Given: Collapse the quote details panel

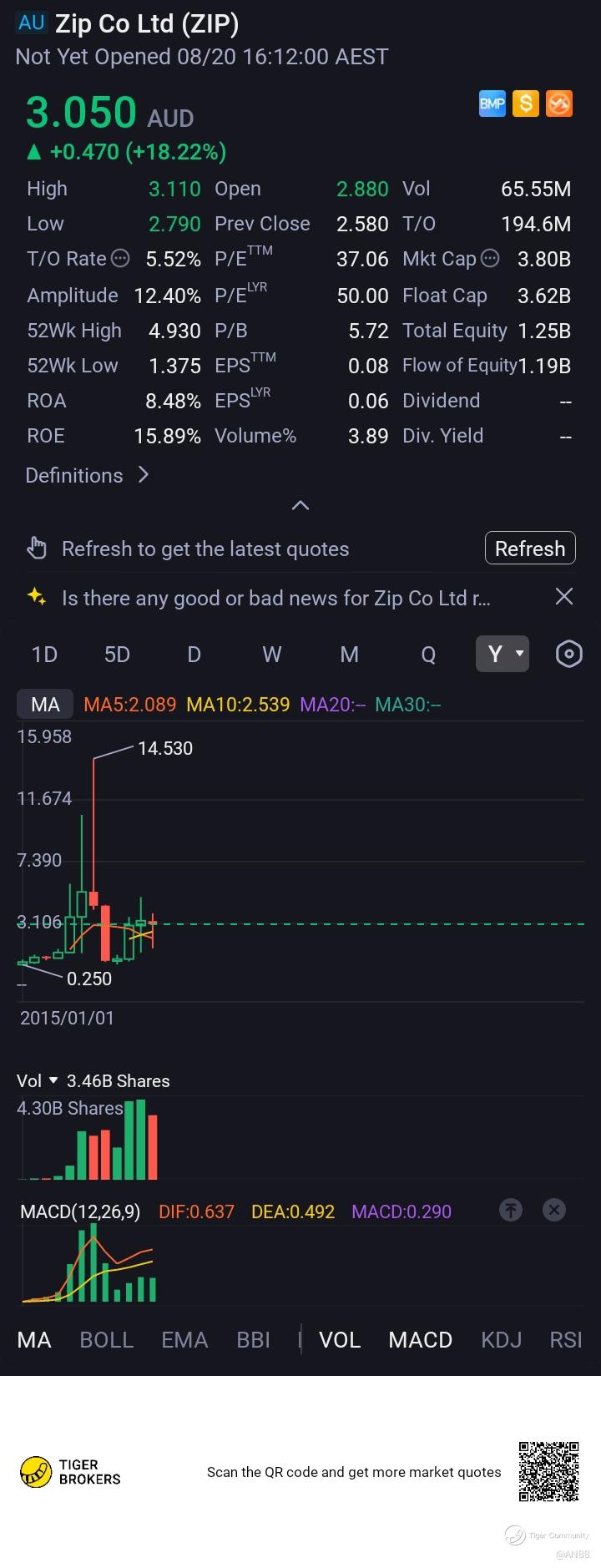Looking at the screenshot, I should click(x=300, y=505).
